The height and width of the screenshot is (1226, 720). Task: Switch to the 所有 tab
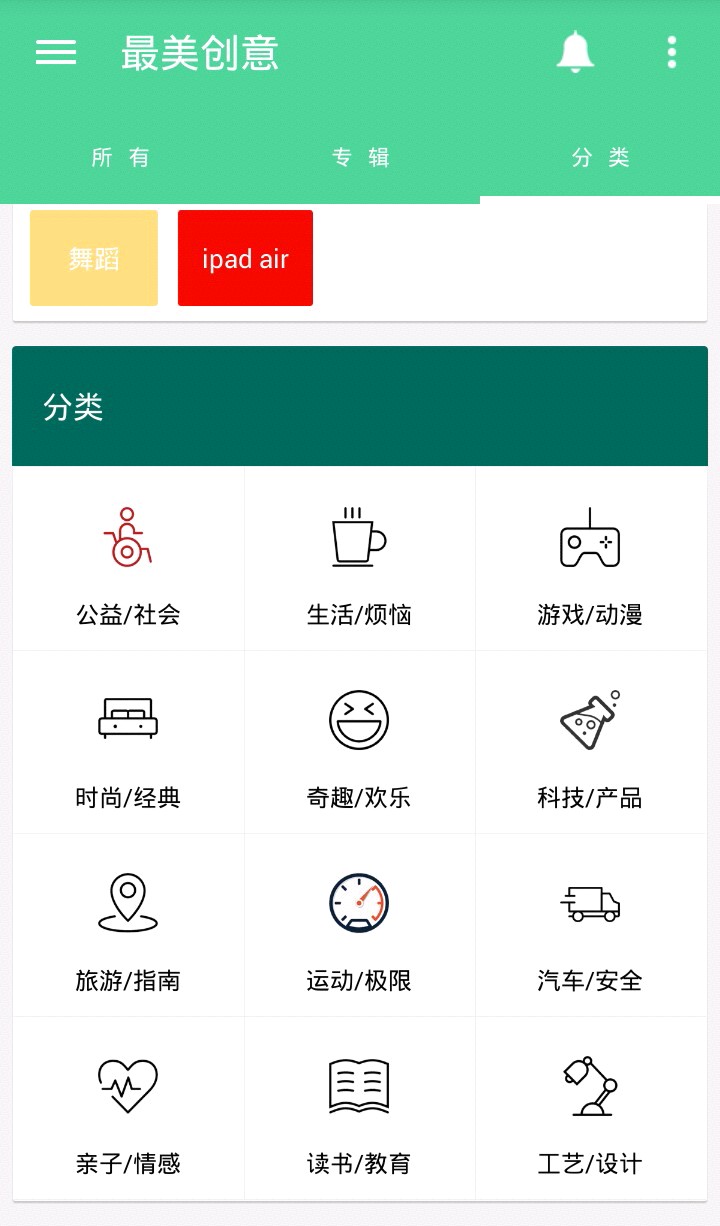click(120, 157)
